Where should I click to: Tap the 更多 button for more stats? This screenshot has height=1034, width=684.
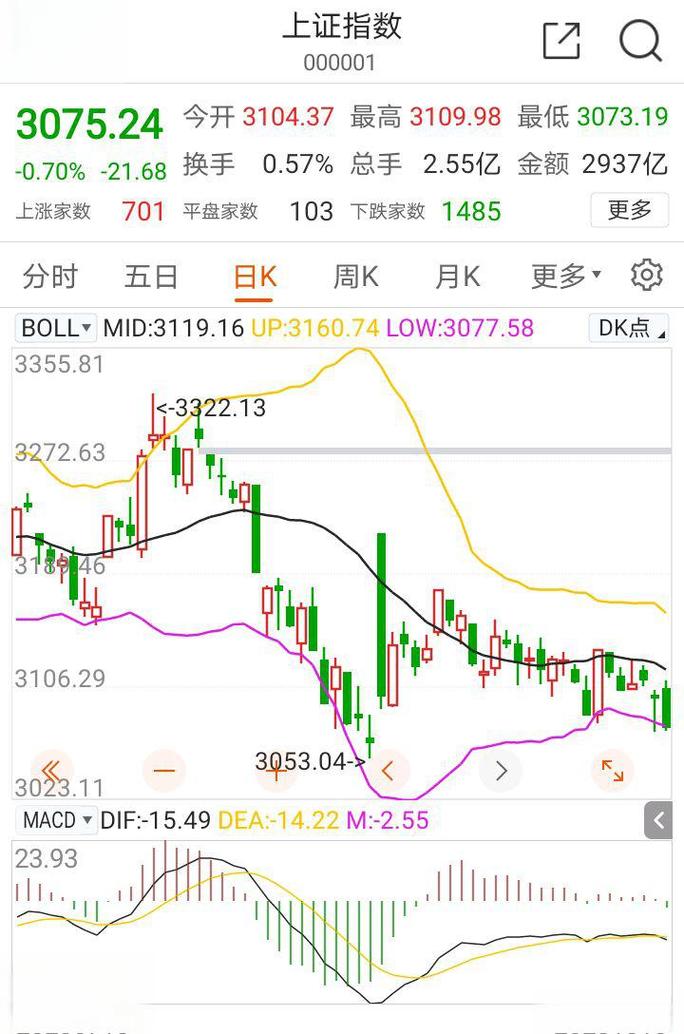click(629, 210)
